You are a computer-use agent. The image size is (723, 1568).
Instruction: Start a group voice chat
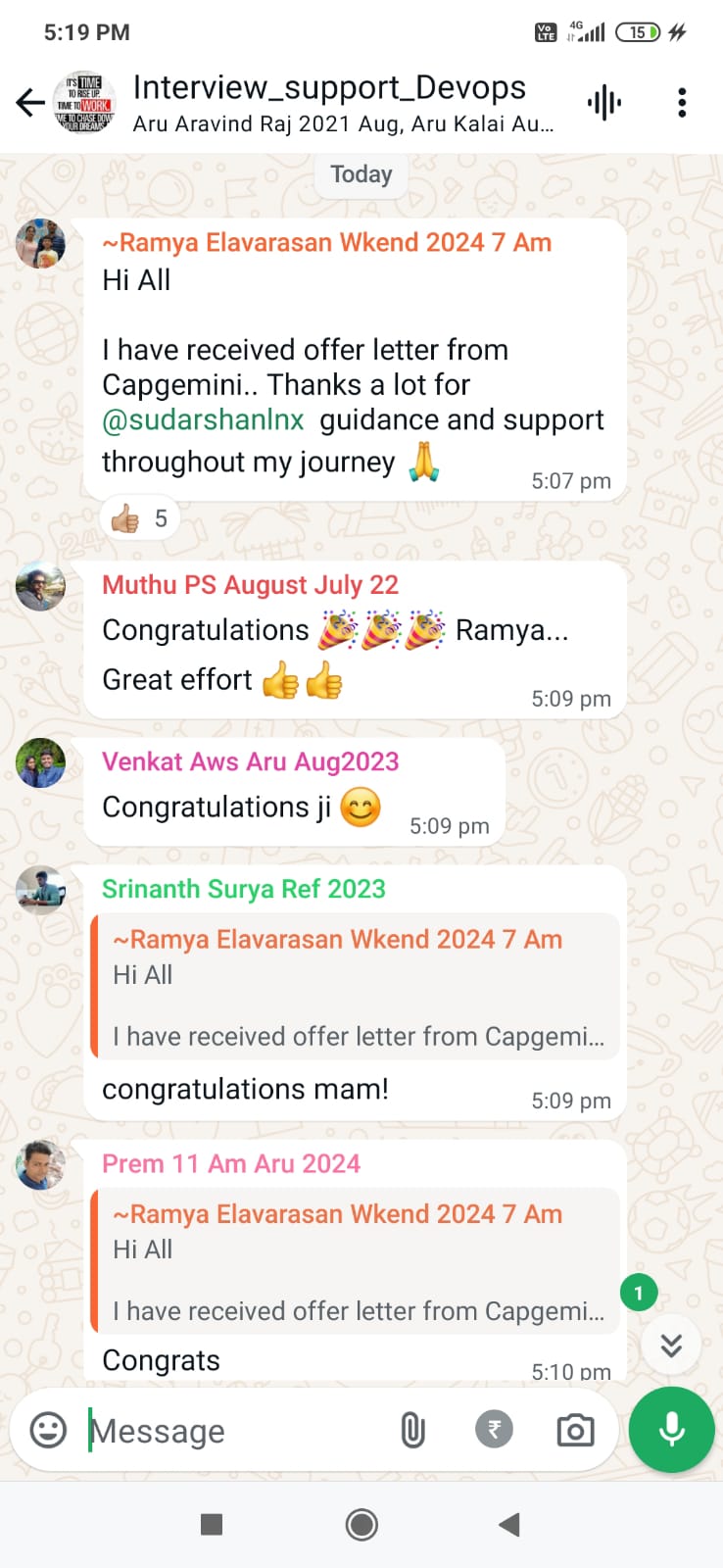click(x=604, y=102)
